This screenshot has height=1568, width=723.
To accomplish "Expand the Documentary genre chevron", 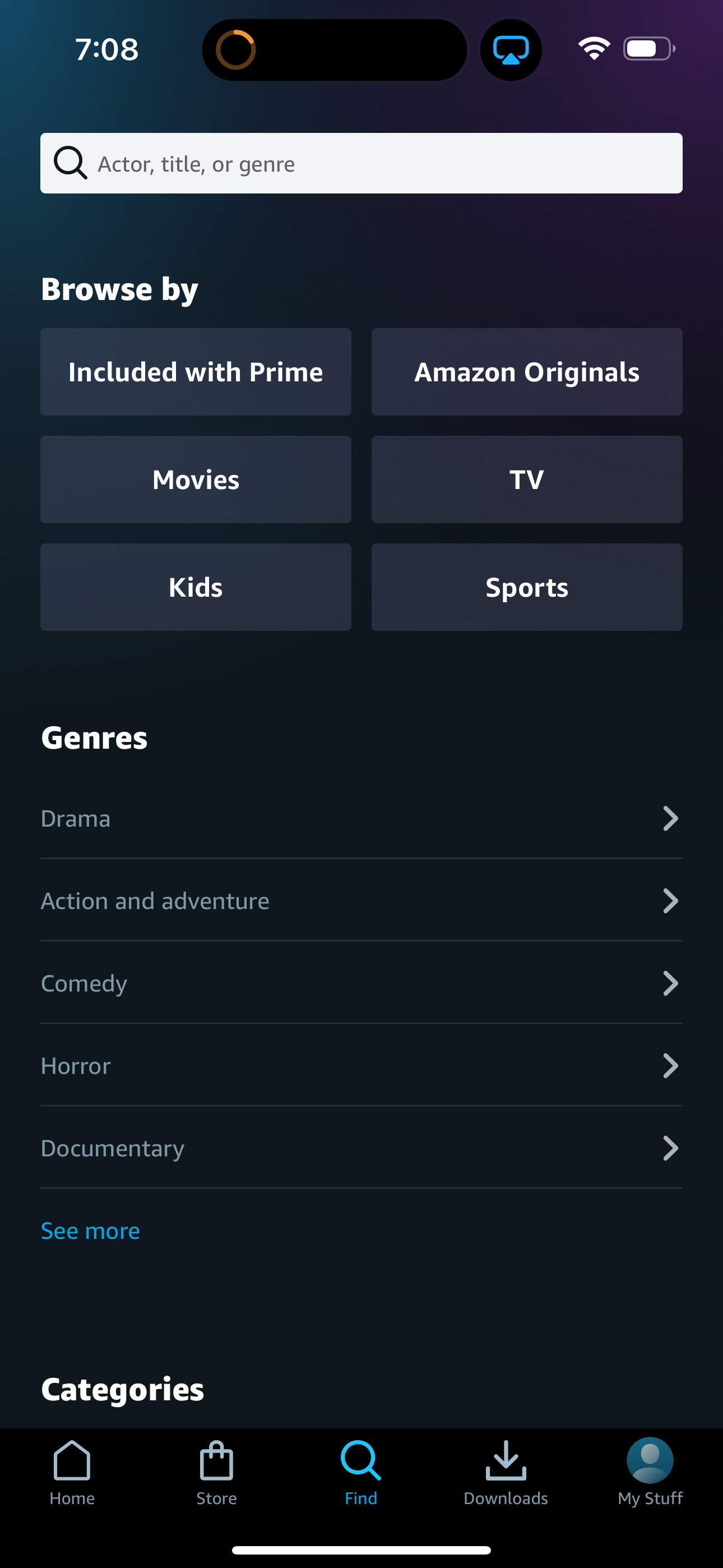I will point(671,1149).
